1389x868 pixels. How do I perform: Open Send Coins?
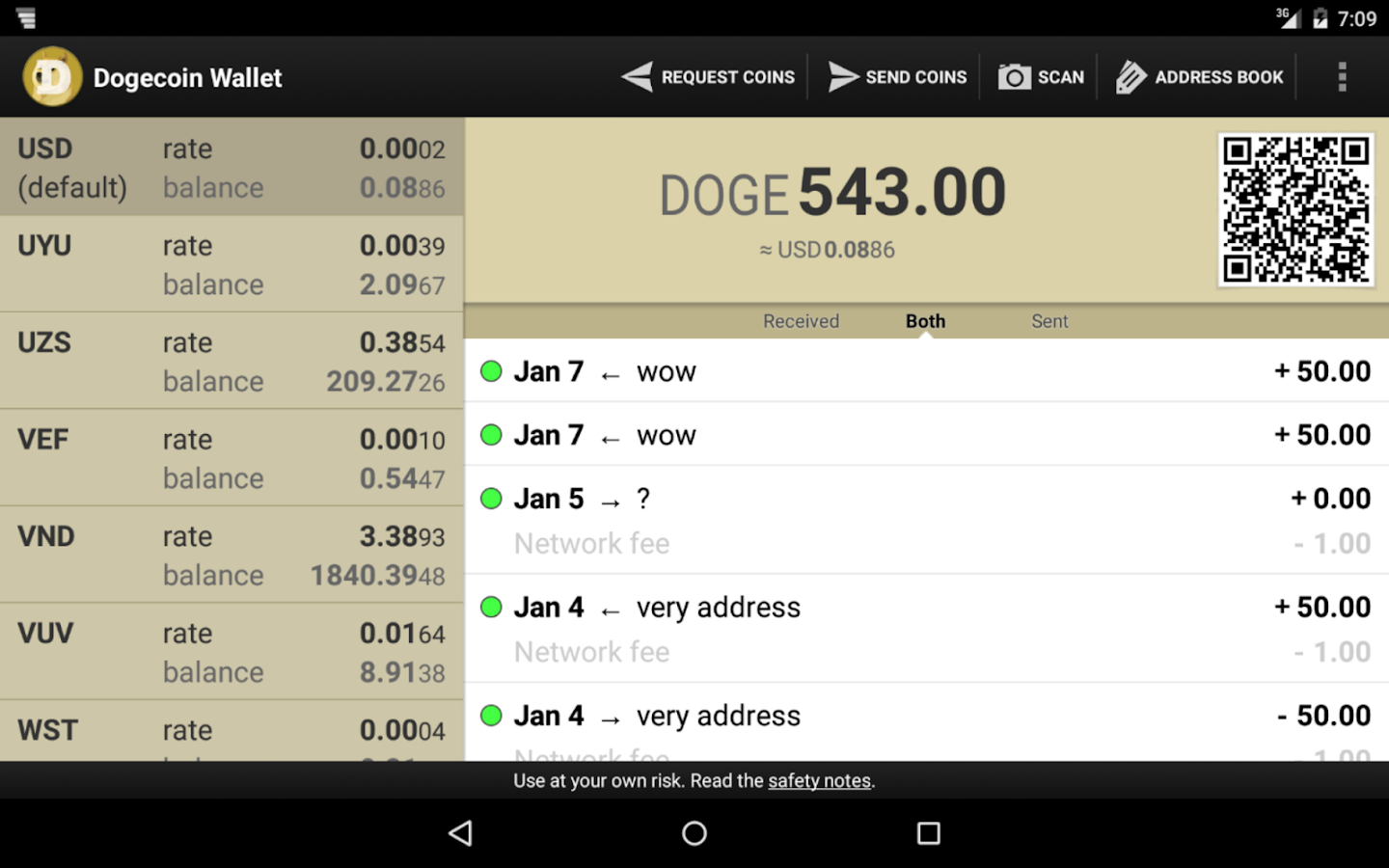897,77
